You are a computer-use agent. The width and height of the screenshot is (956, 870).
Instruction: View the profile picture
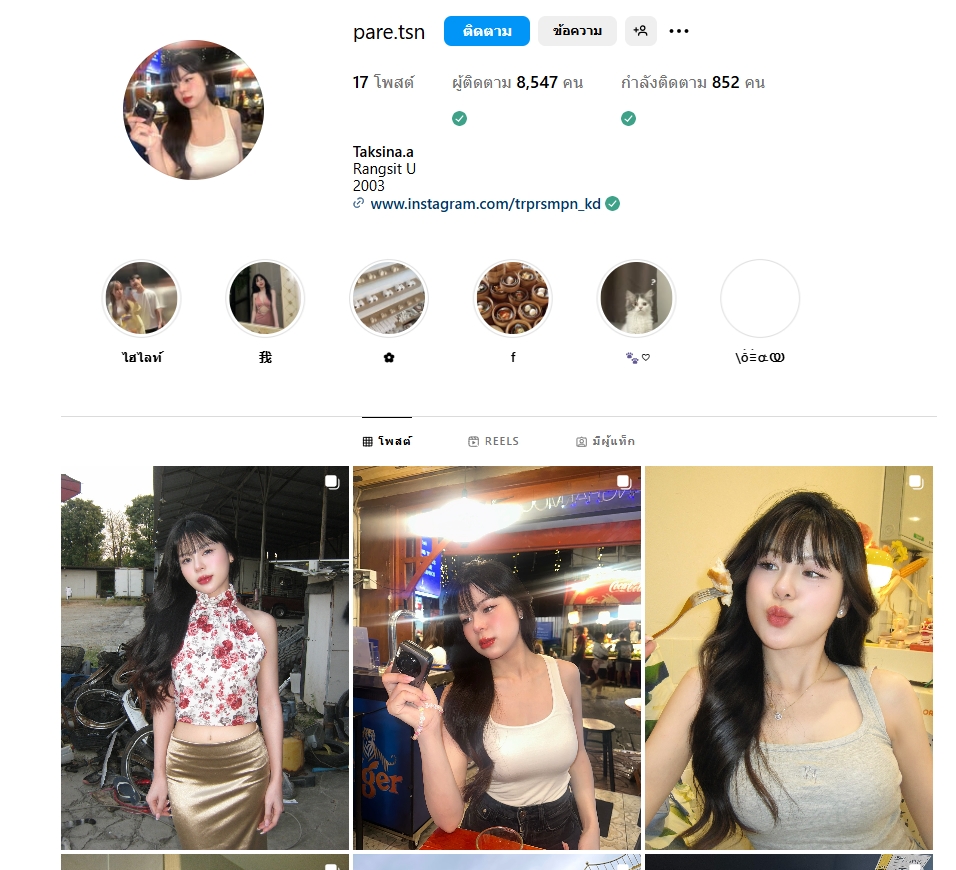(x=193, y=110)
